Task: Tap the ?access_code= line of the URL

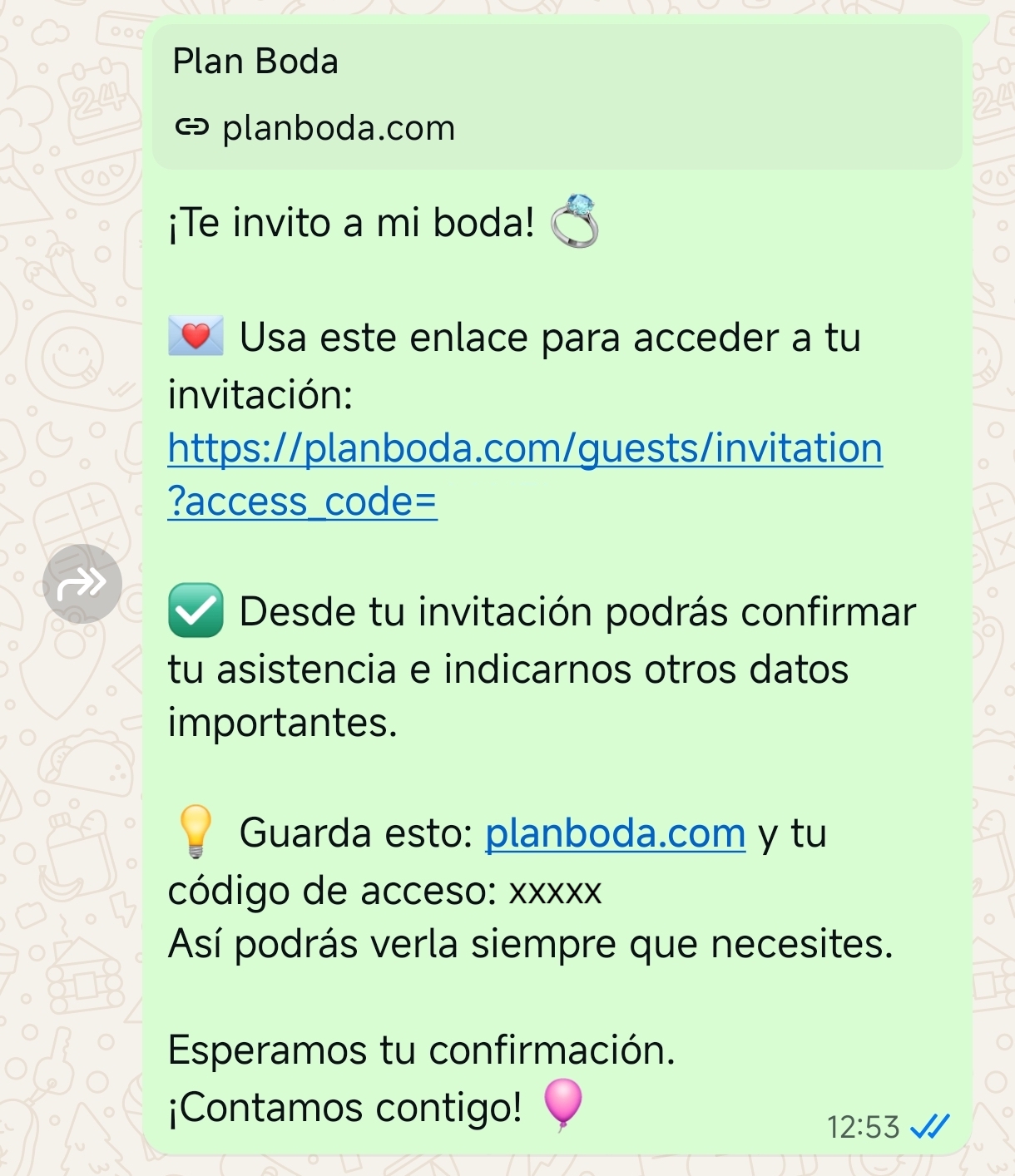Action: (x=302, y=500)
